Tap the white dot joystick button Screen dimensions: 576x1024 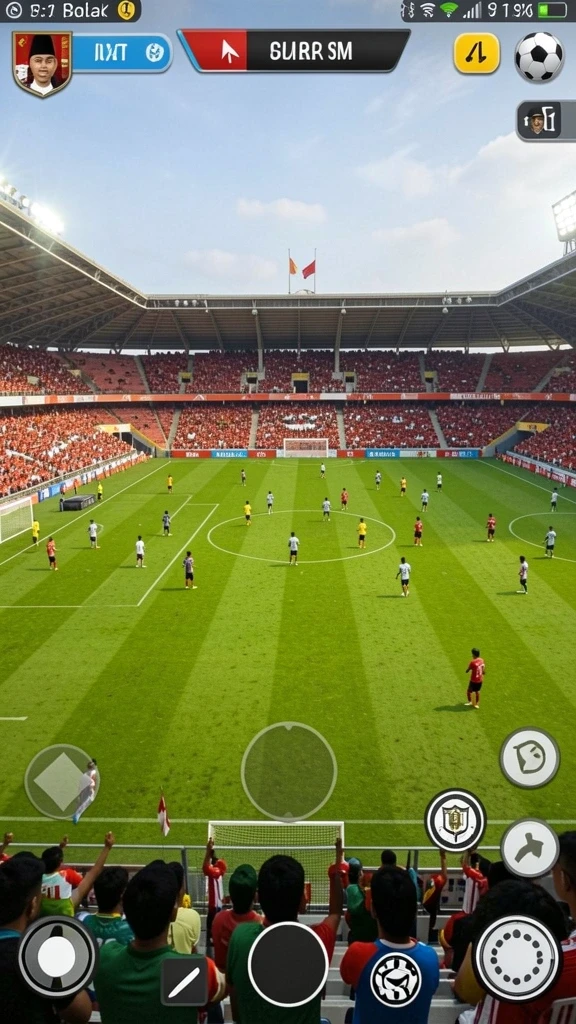coord(57,957)
